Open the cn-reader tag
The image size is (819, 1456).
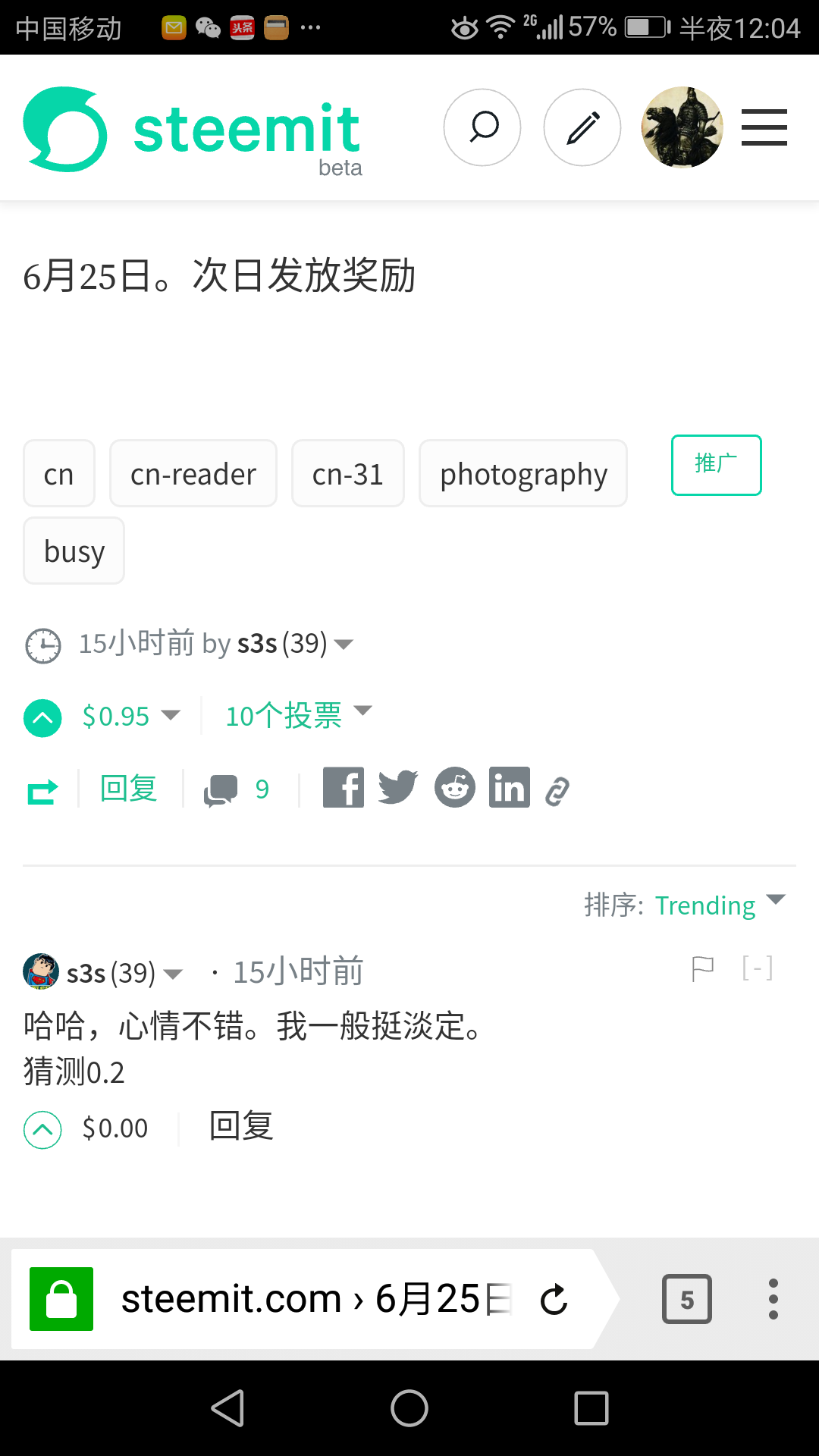point(193,474)
